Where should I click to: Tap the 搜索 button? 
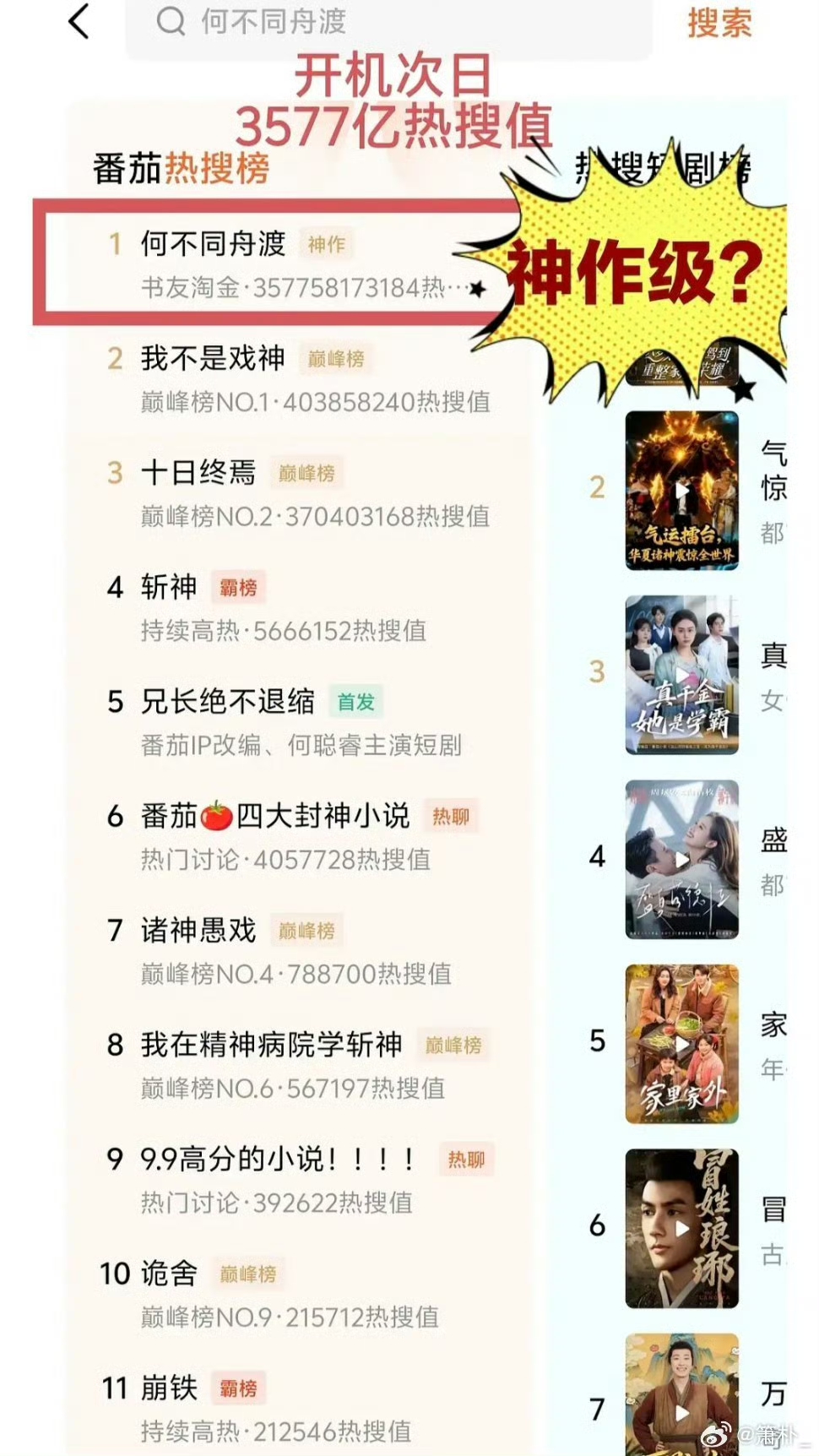pyautogui.click(x=719, y=23)
